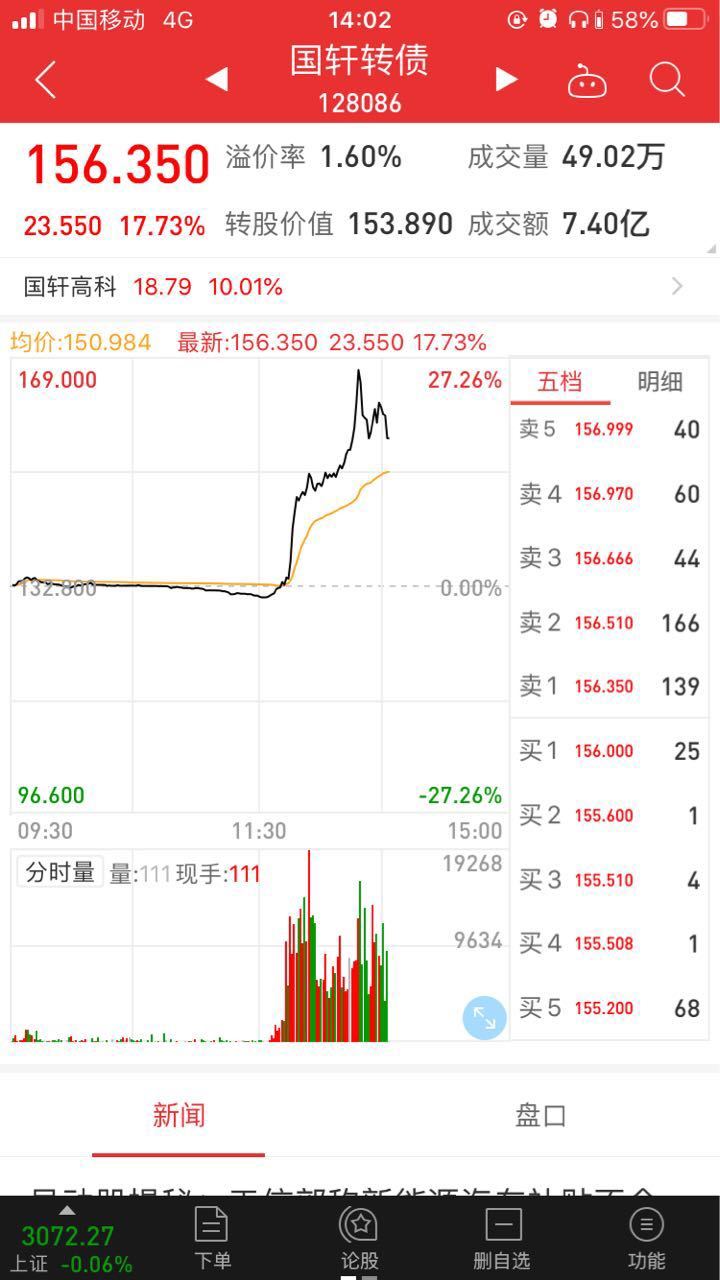Switch to the previous stock with left triangle
The image size is (720, 1280).
(x=217, y=79)
